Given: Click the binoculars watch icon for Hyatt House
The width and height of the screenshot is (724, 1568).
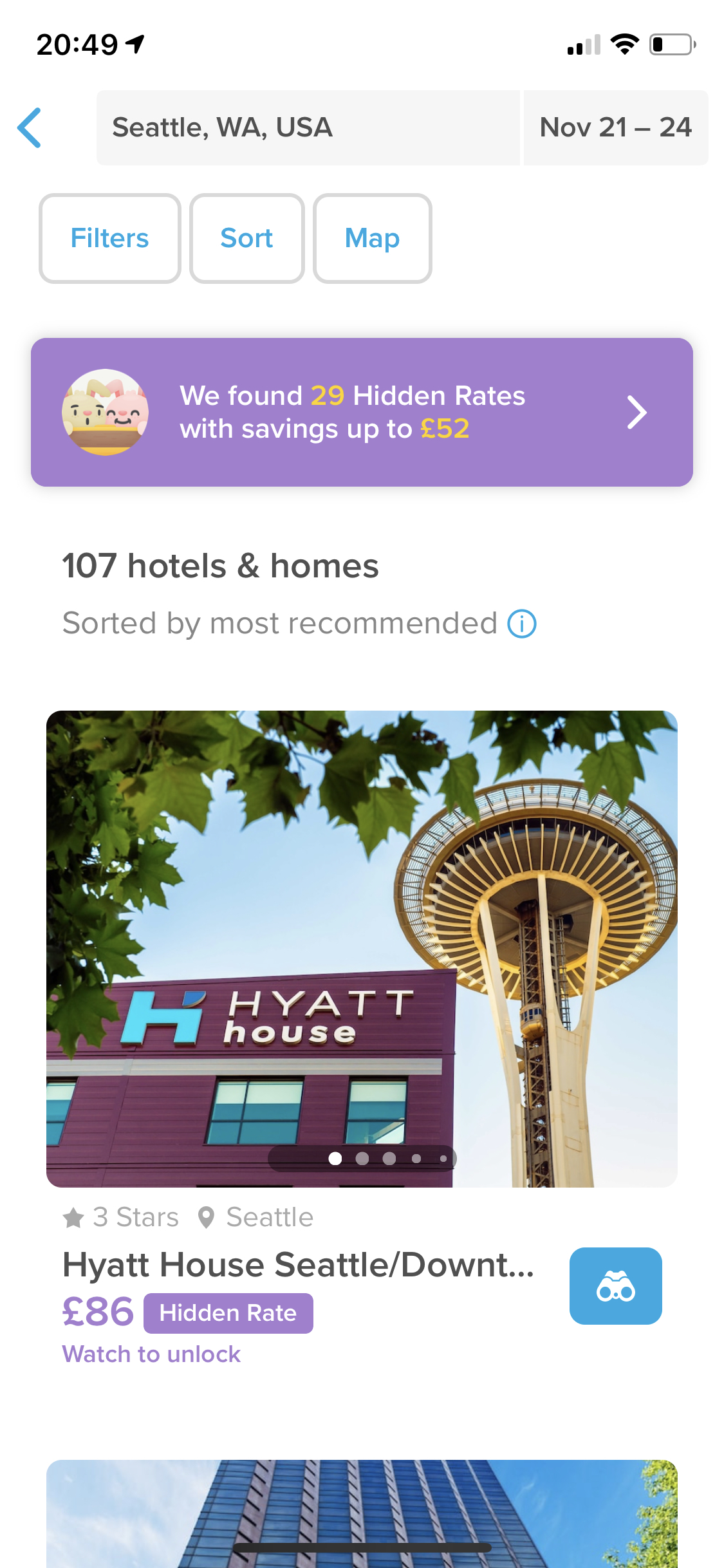Looking at the screenshot, I should 615,1285.
